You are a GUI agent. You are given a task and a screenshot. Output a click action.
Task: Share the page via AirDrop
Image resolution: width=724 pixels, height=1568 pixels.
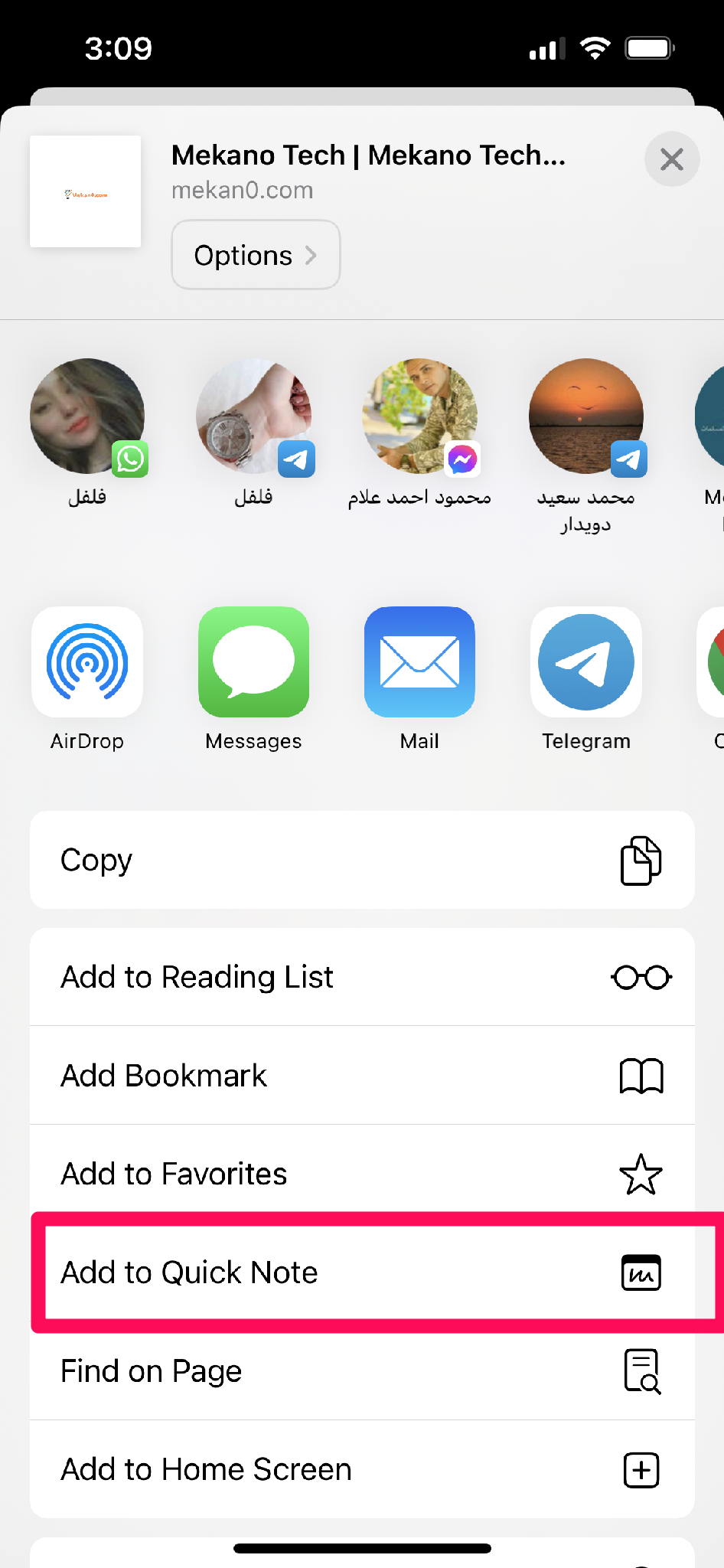[87, 663]
